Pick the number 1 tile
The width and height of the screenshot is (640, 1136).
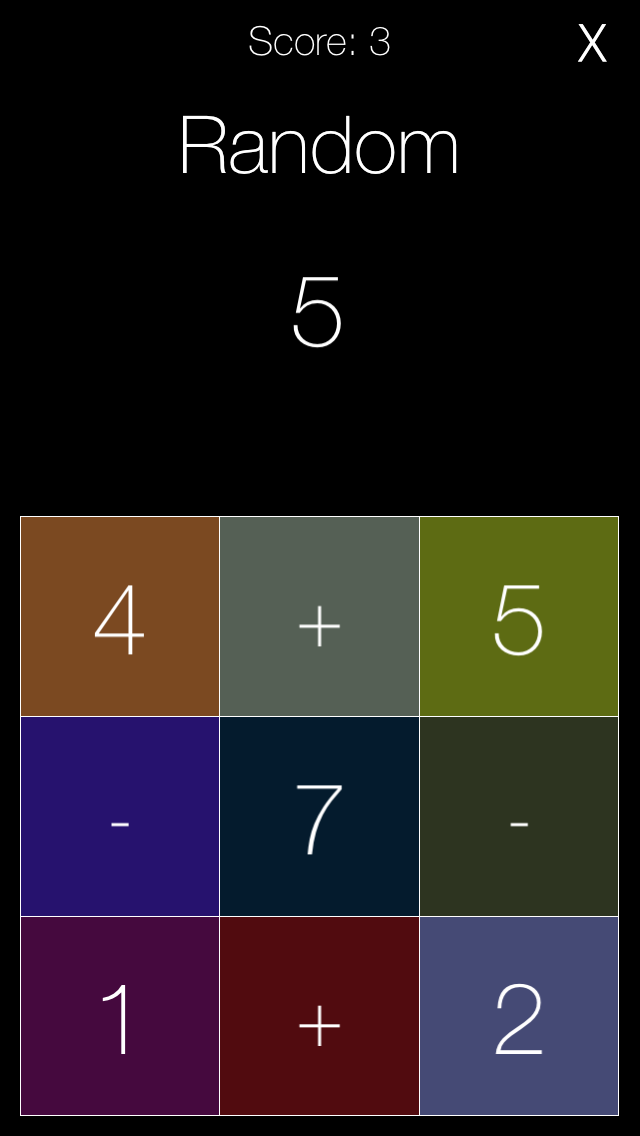coord(120,1016)
